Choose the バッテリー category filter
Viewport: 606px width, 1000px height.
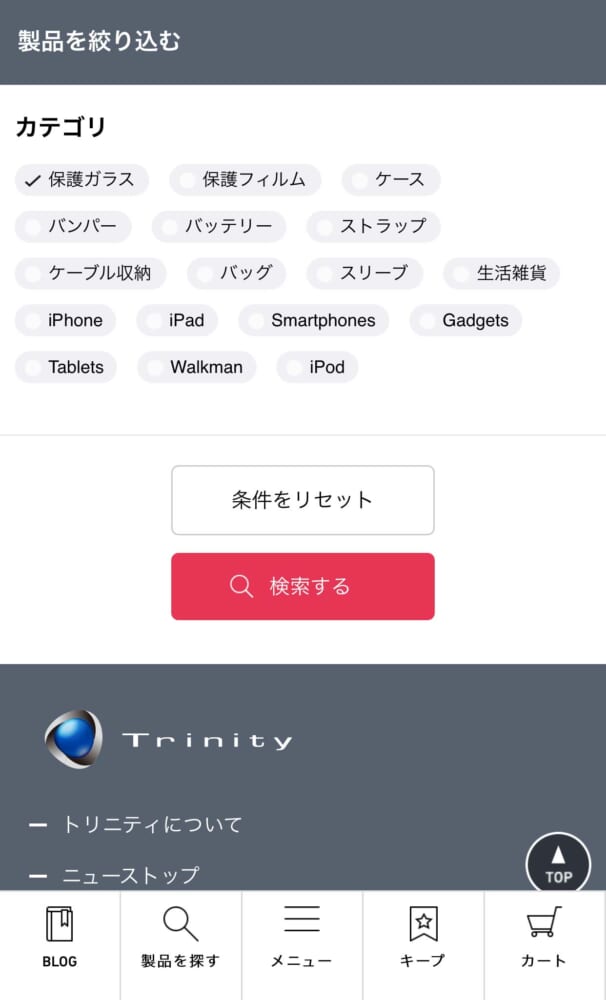click(x=219, y=226)
